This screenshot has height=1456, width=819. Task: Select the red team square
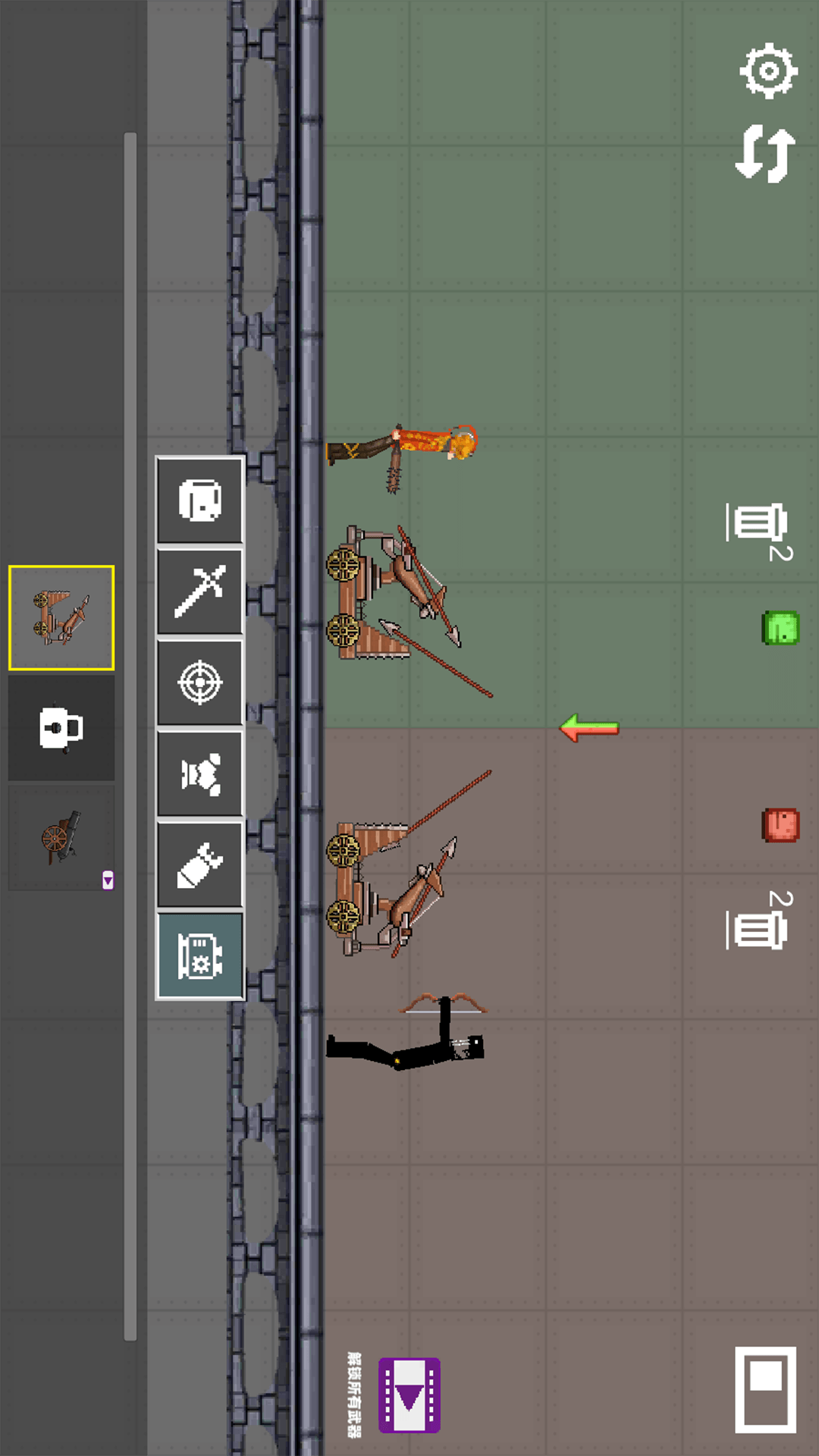(780, 825)
